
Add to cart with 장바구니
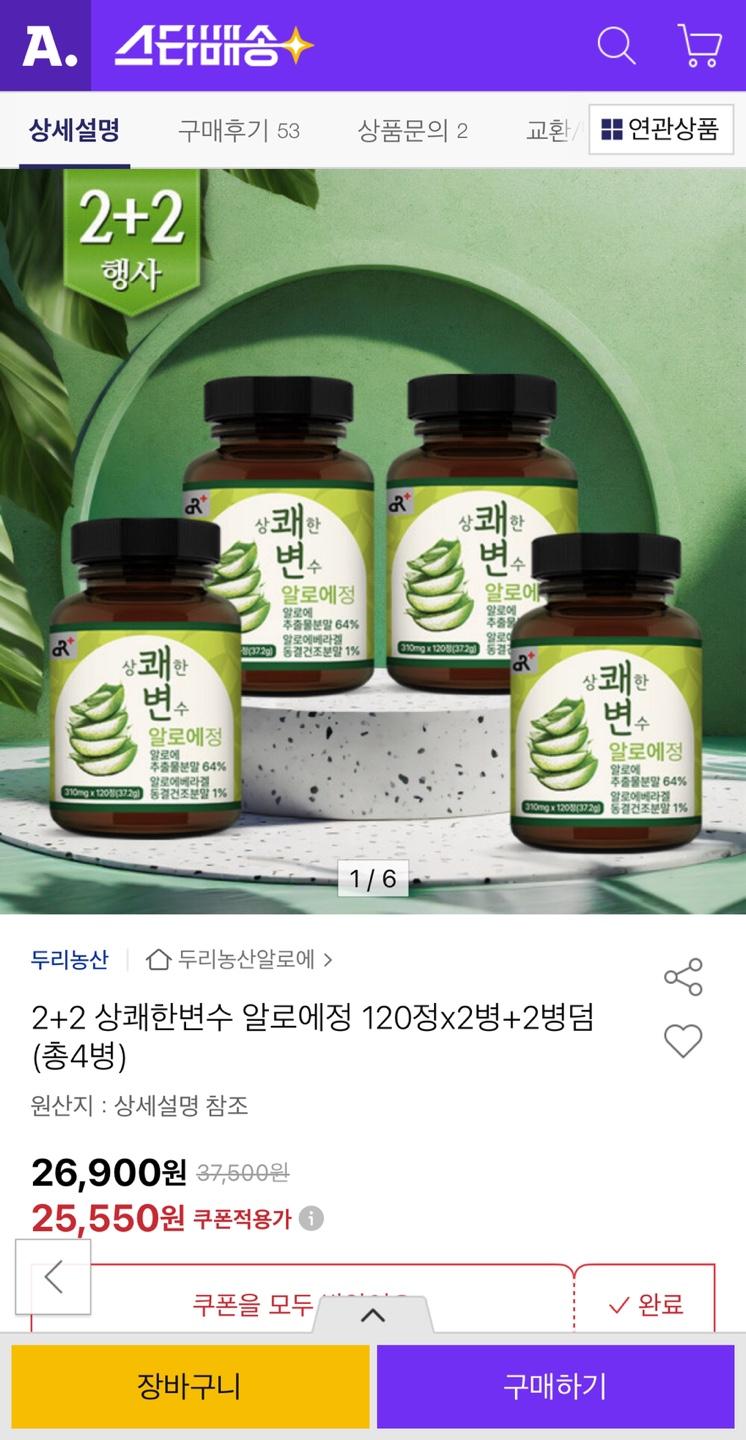coord(190,1387)
